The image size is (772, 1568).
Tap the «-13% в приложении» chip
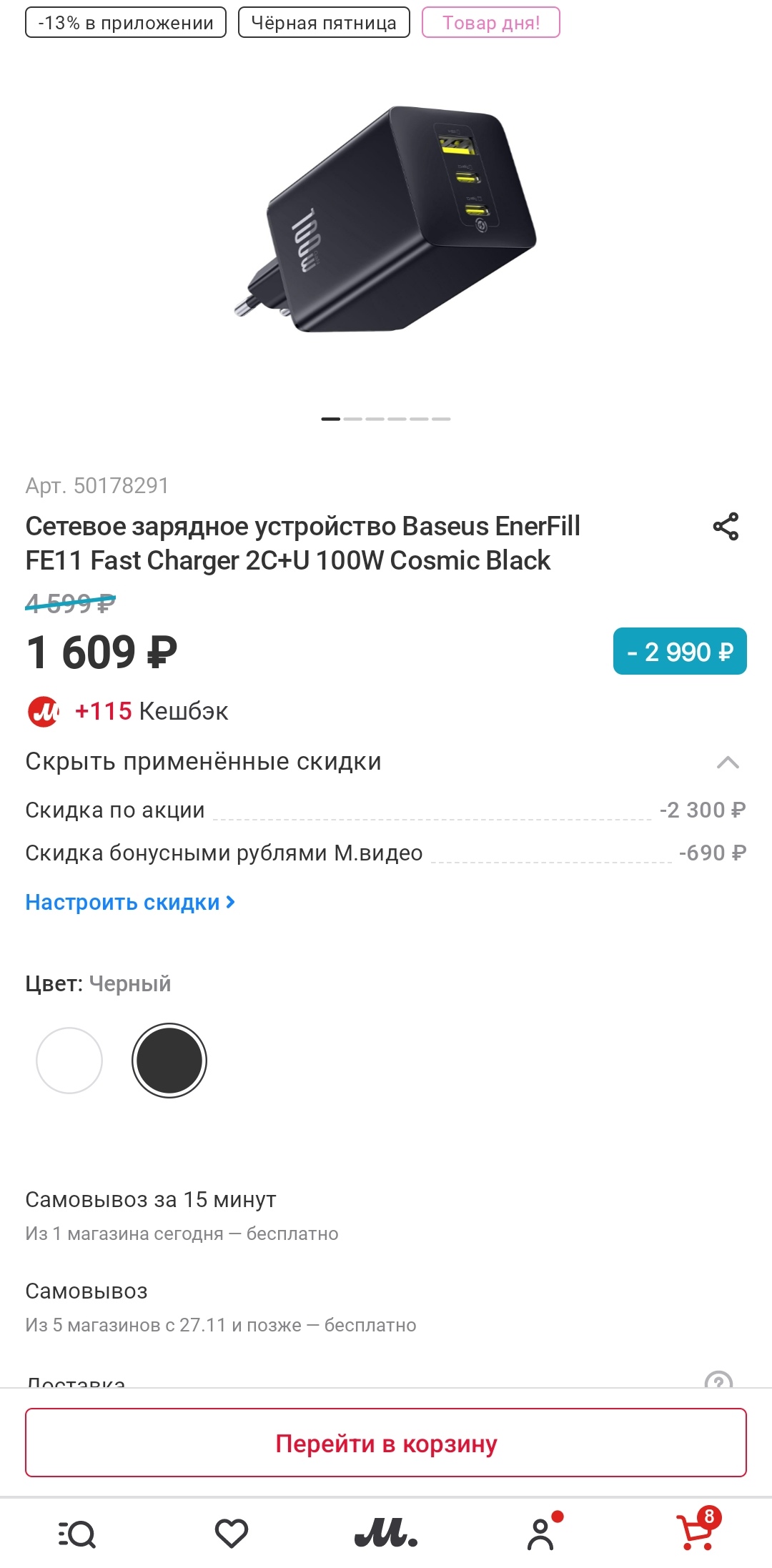click(x=126, y=23)
